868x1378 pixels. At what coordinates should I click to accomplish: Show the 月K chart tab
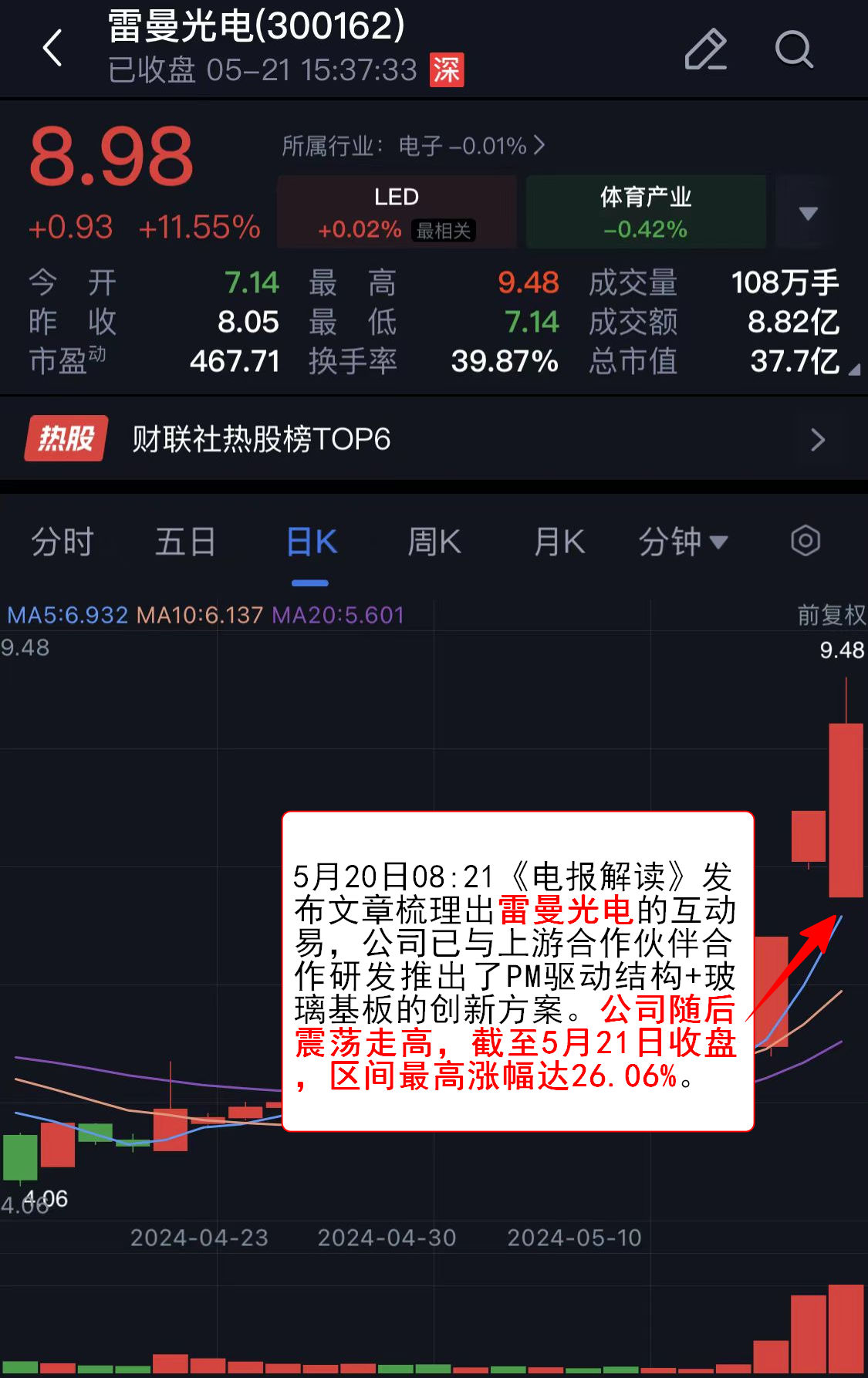pos(559,542)
